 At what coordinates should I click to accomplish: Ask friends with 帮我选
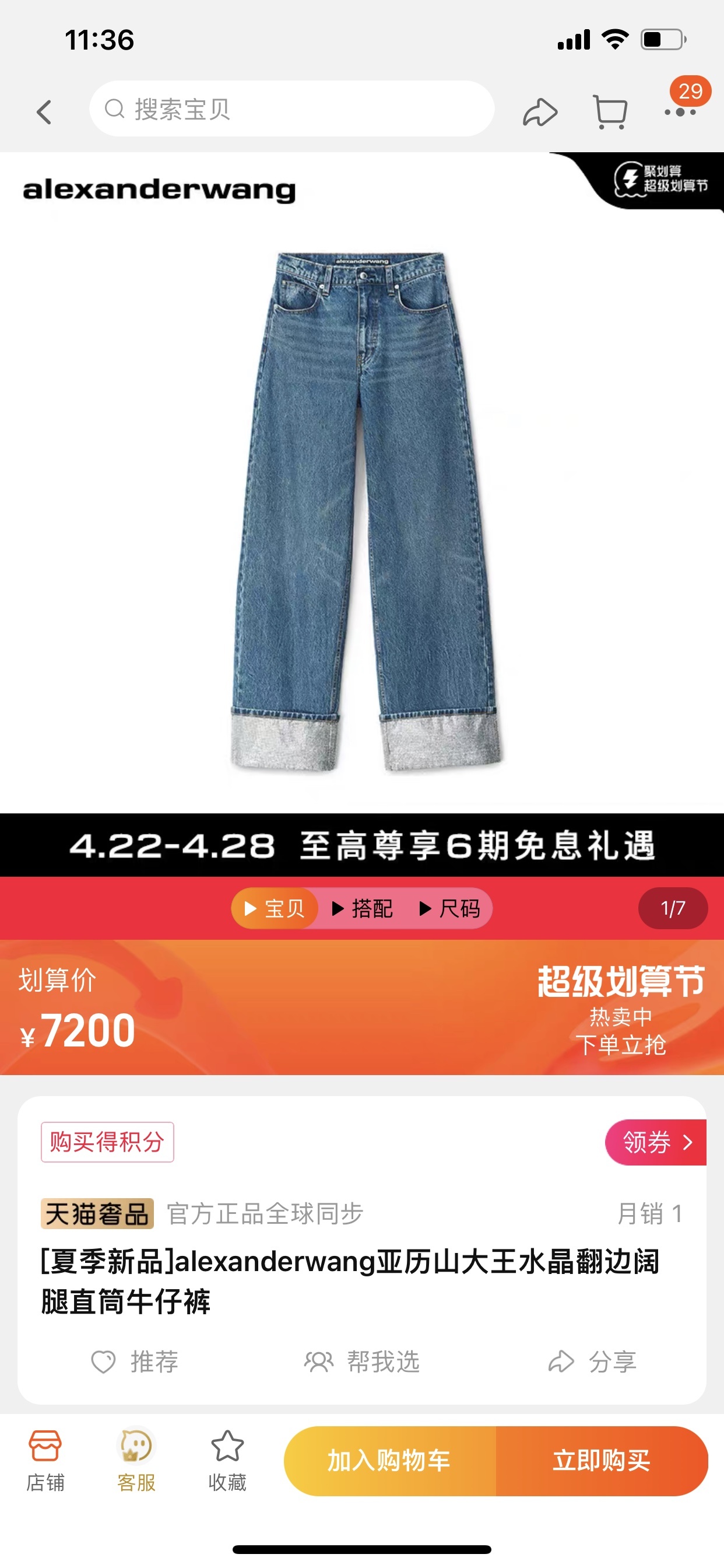363,1361
